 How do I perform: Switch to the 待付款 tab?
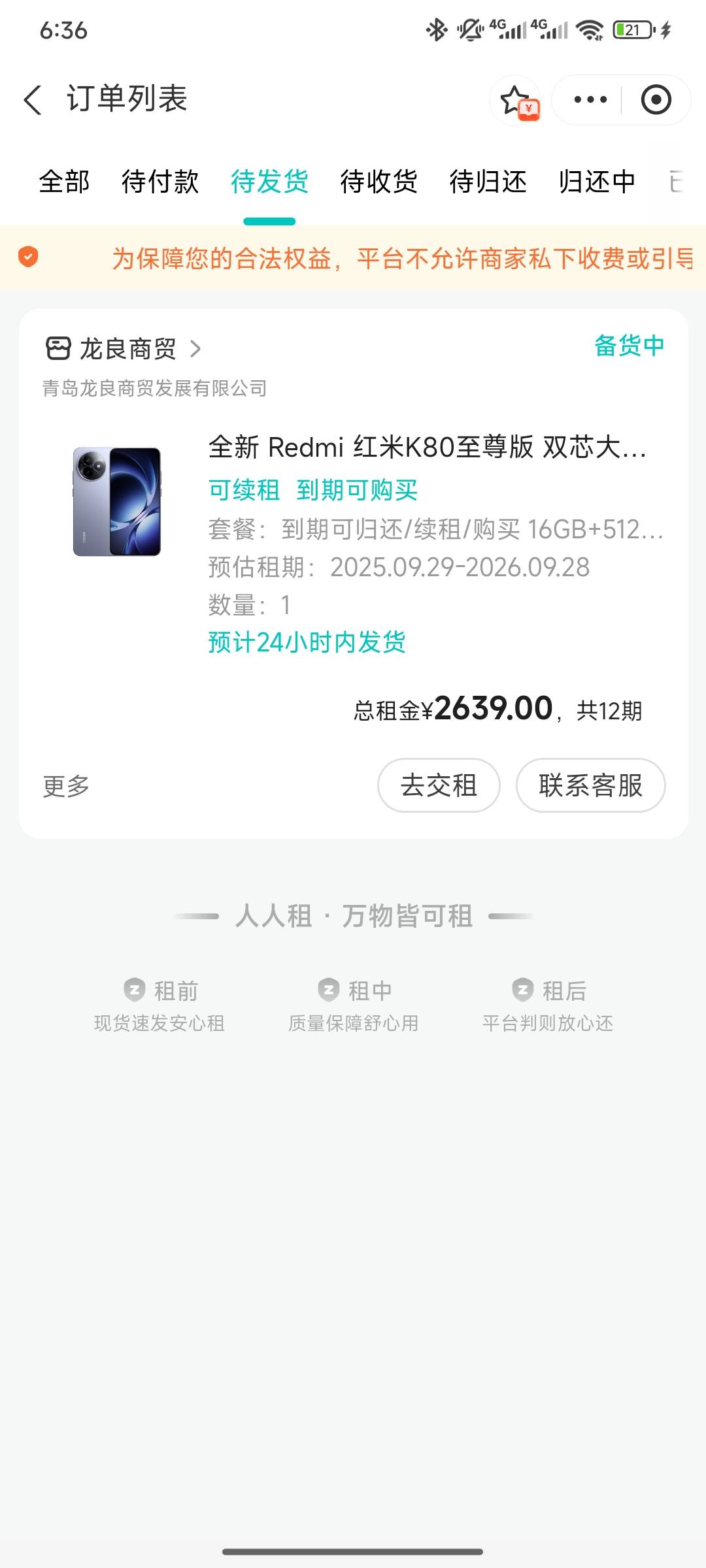(x=160, y=182)
